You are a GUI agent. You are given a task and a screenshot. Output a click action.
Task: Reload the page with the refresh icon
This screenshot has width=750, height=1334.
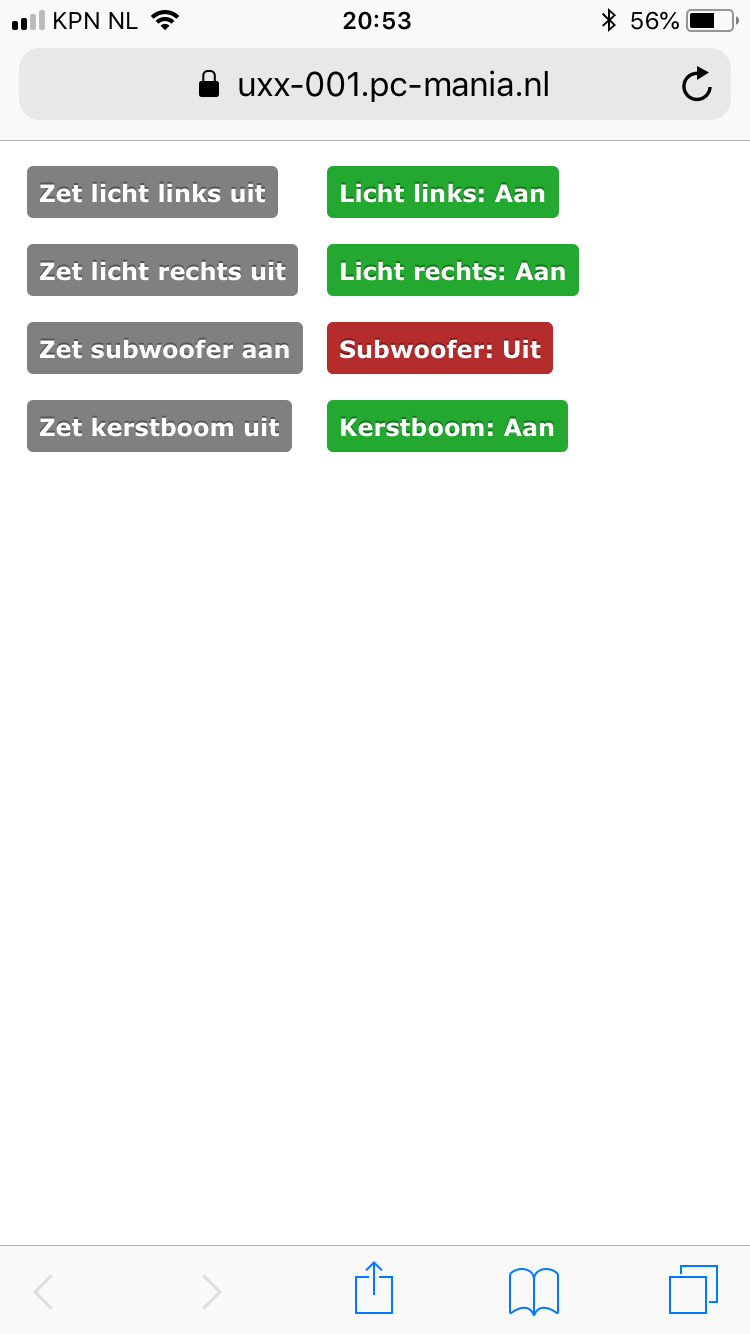point(697,85)
